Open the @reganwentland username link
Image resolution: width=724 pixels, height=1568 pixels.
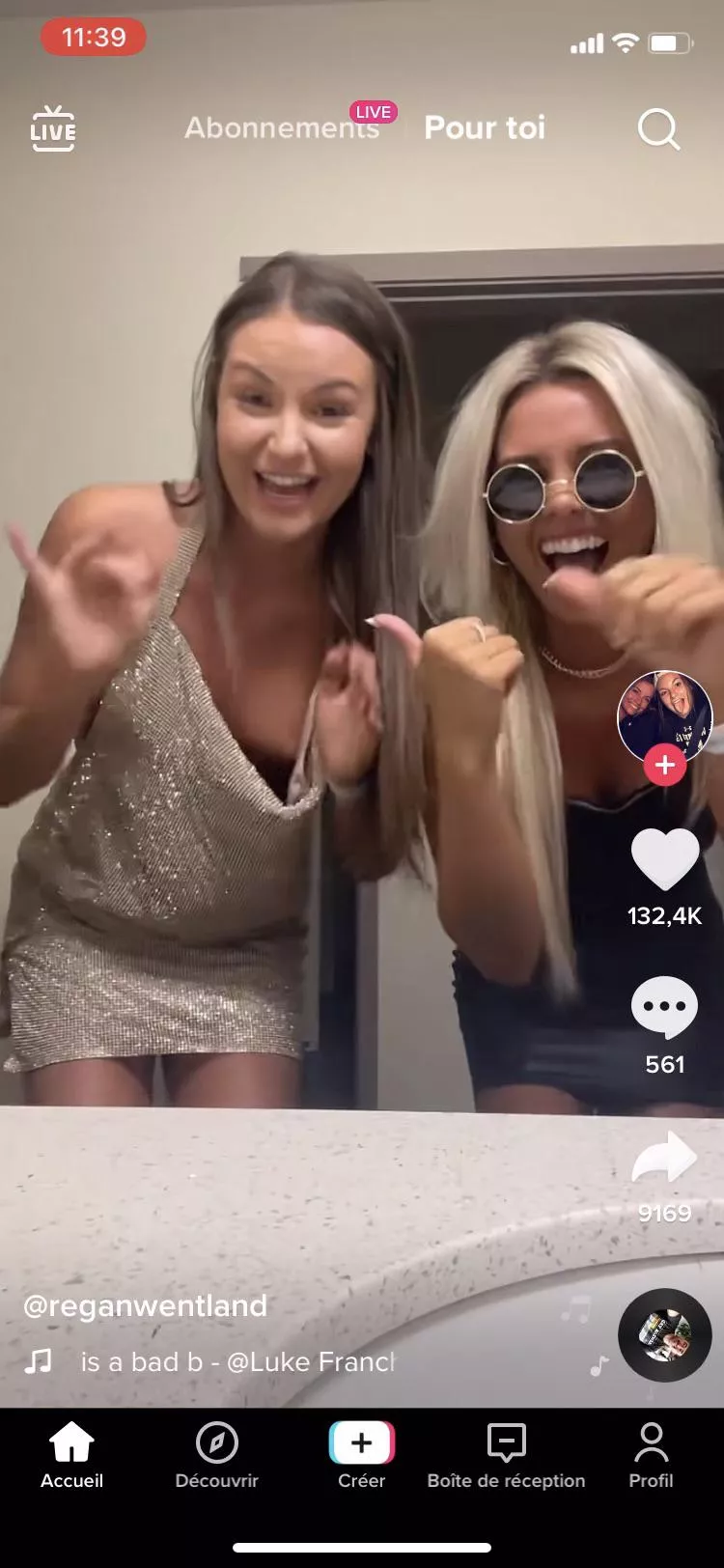[146, 1306]
